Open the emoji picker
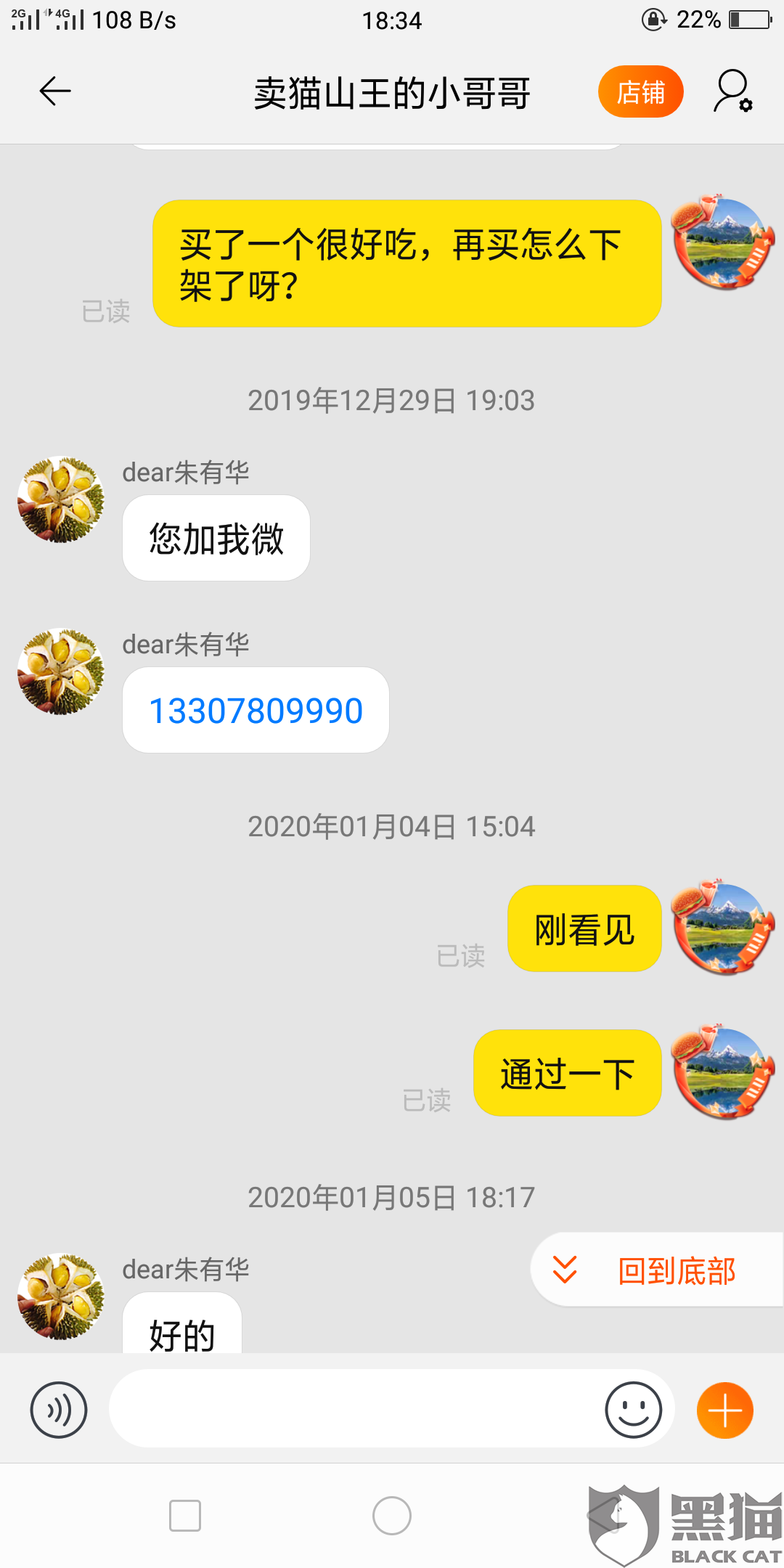This screenshot has height=1568, width=784. click(x=633, y=1410)
